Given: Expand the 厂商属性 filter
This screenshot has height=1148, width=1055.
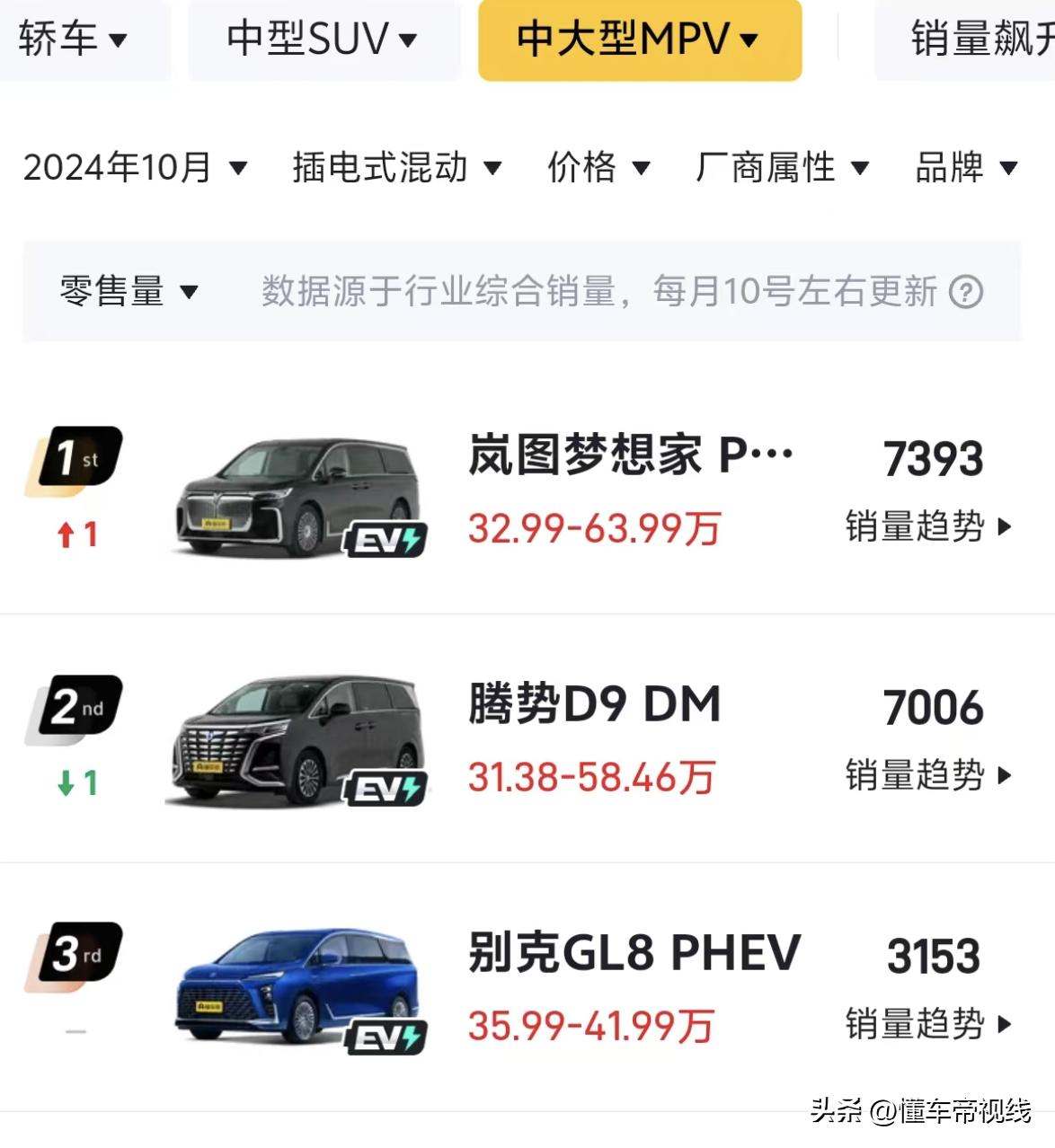Looking at the screenshot, I should coord(782,168).
